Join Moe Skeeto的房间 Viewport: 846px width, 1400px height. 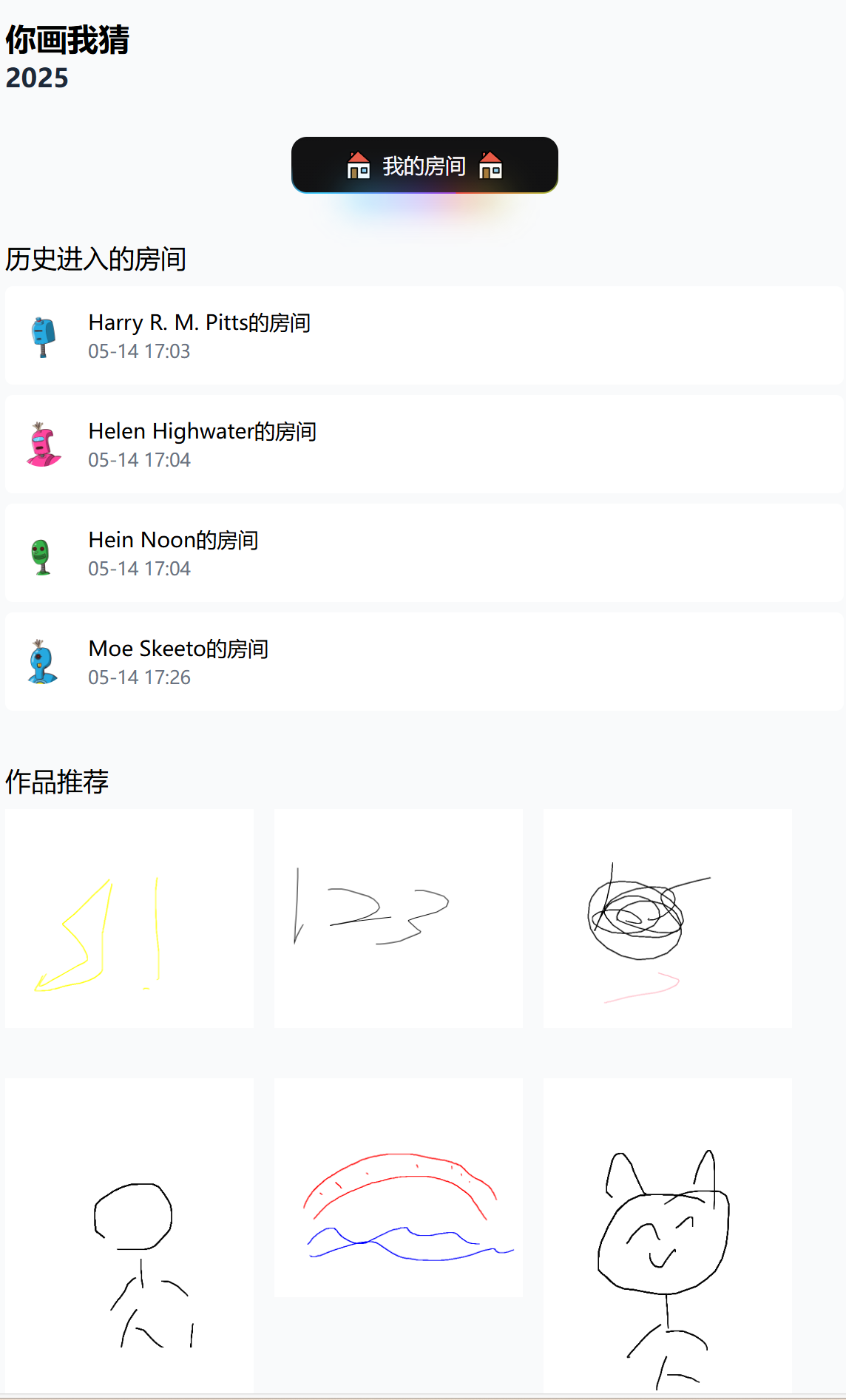[423, 662]
